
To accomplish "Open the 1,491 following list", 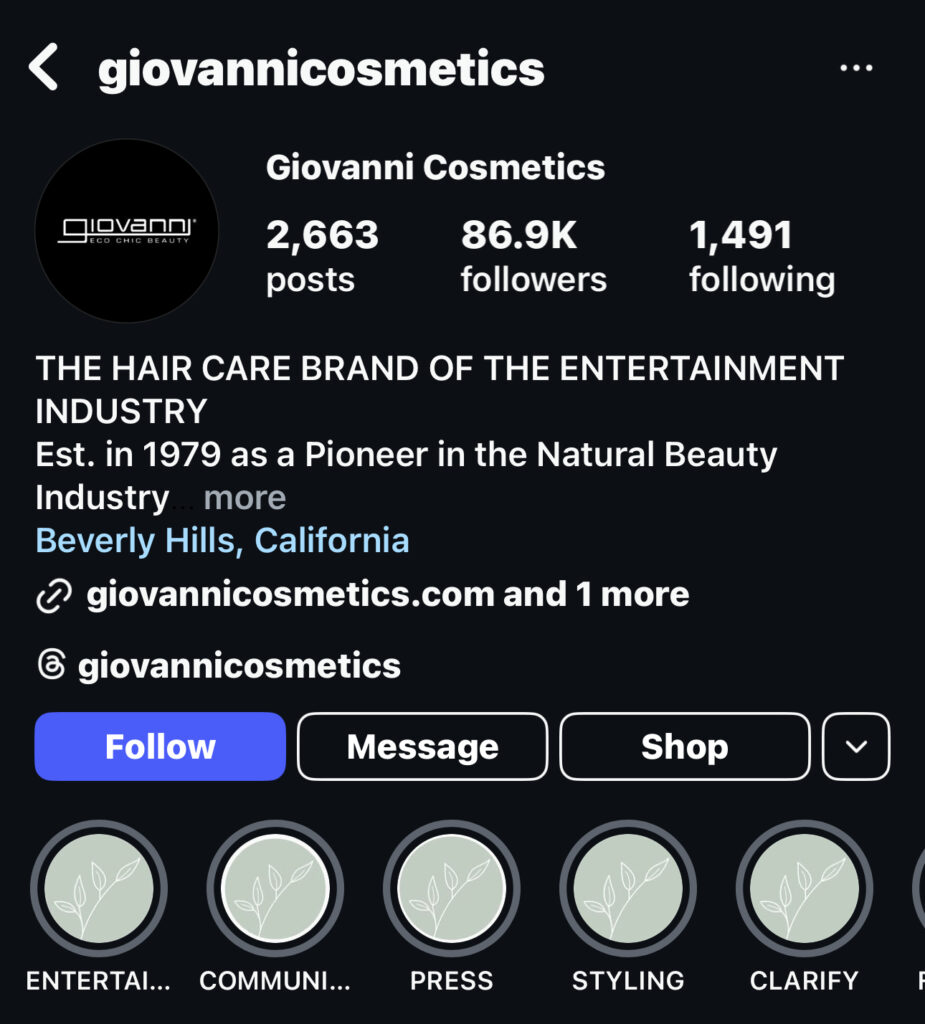I will coord(761,257).
